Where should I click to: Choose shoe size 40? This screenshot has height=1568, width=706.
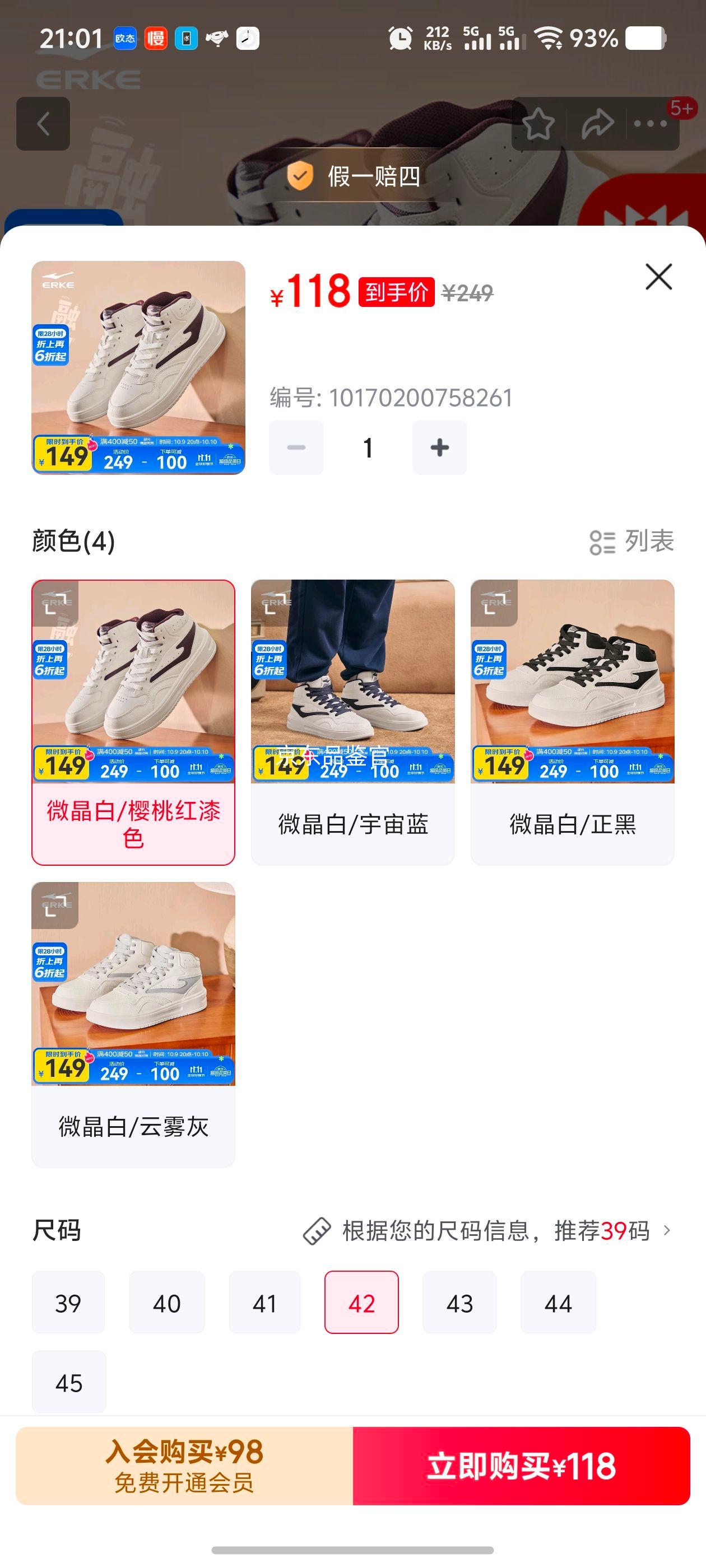click(166, 1303)
